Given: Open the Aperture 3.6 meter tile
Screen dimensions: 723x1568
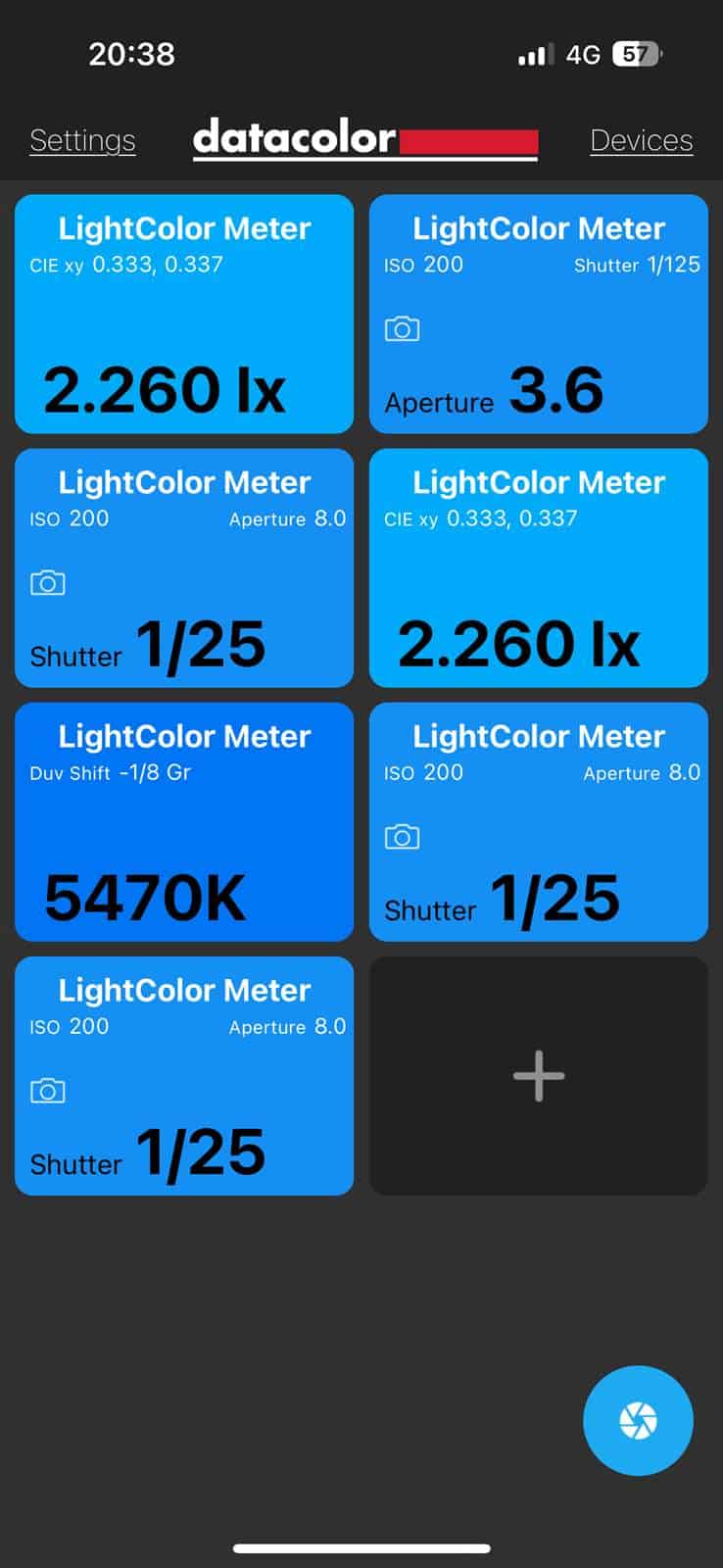Looking at the screenshot, I should [x=538, y=314].
